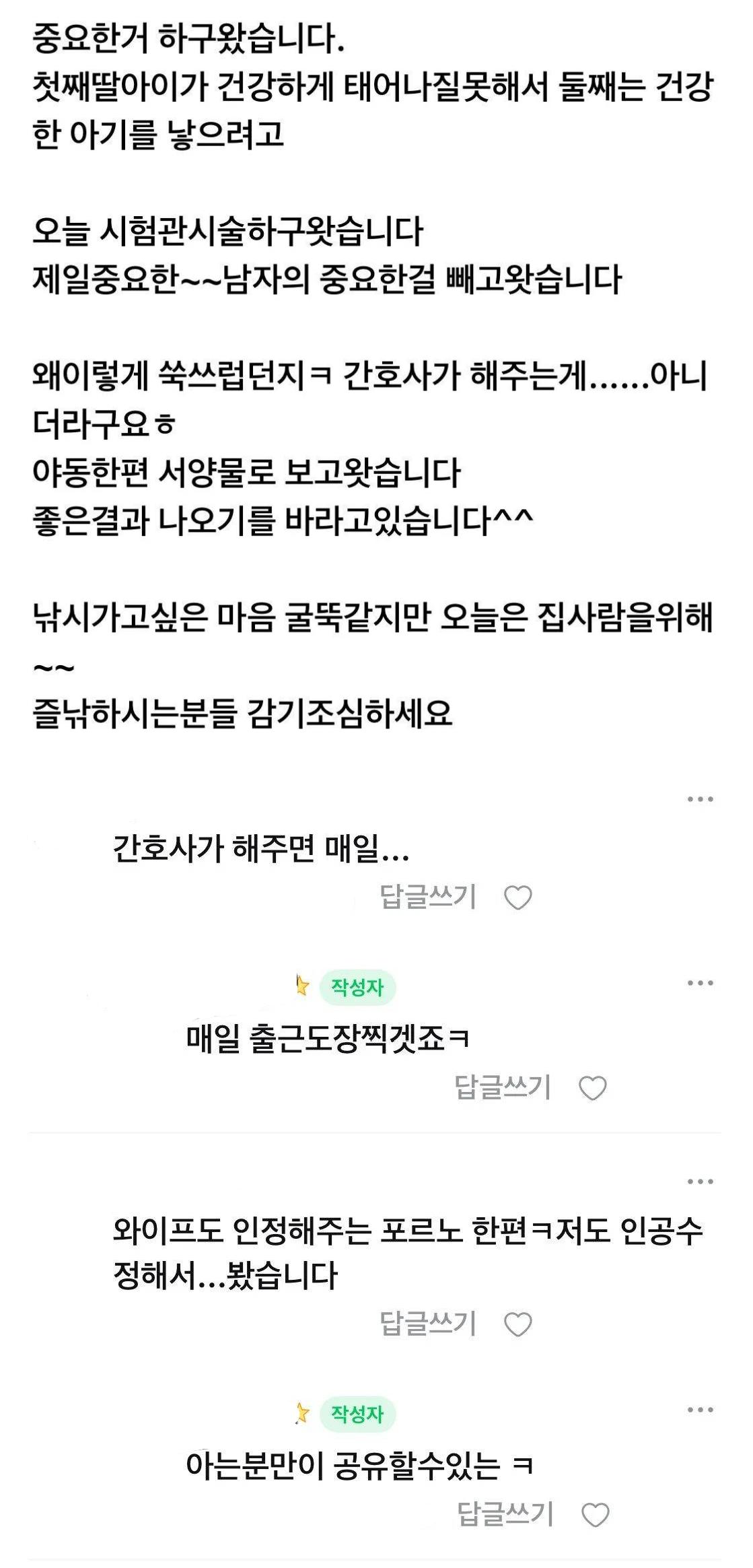
Task: Heart the '아는분만이 공유할수있는' reply
Action: click(596, 1515)
